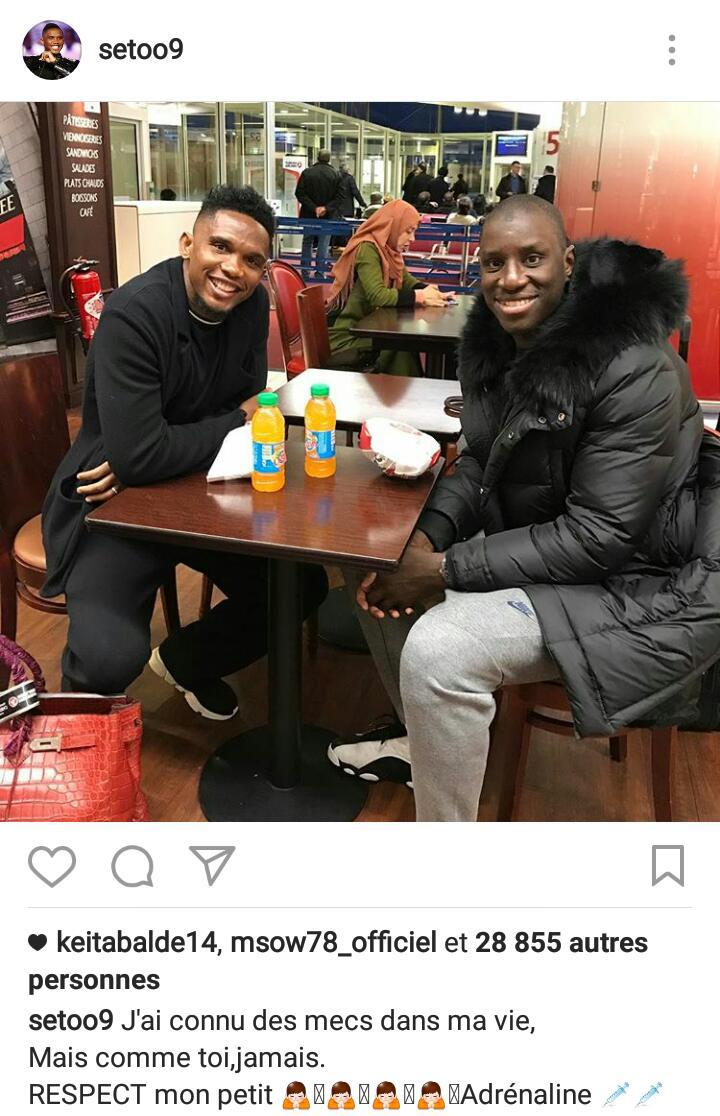Open the post overflow menu
This screenshot has height=1116, width=720.
[x=671, y=50]
